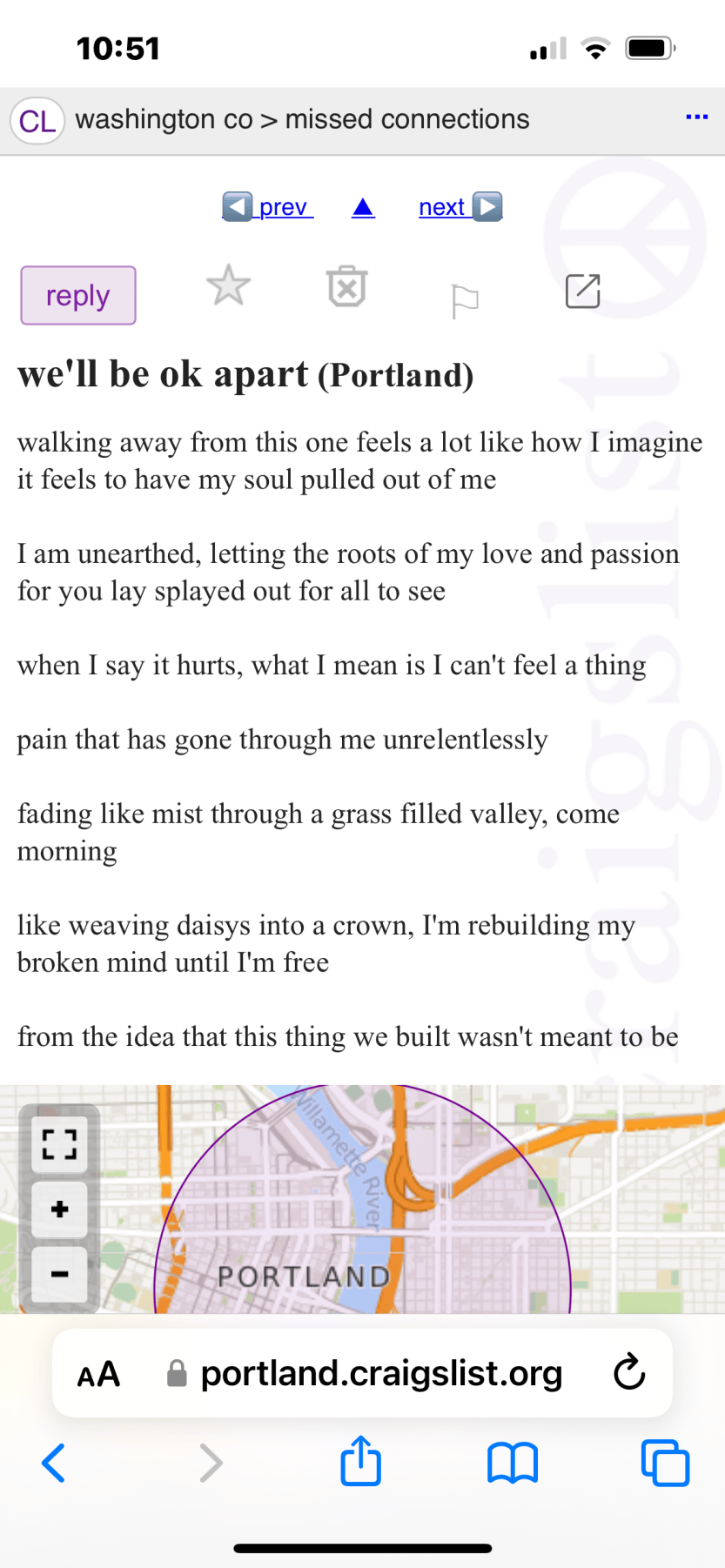Reply to this missed connection post
The width and height of the screenshot is (725, 1568).
(78, 296)
